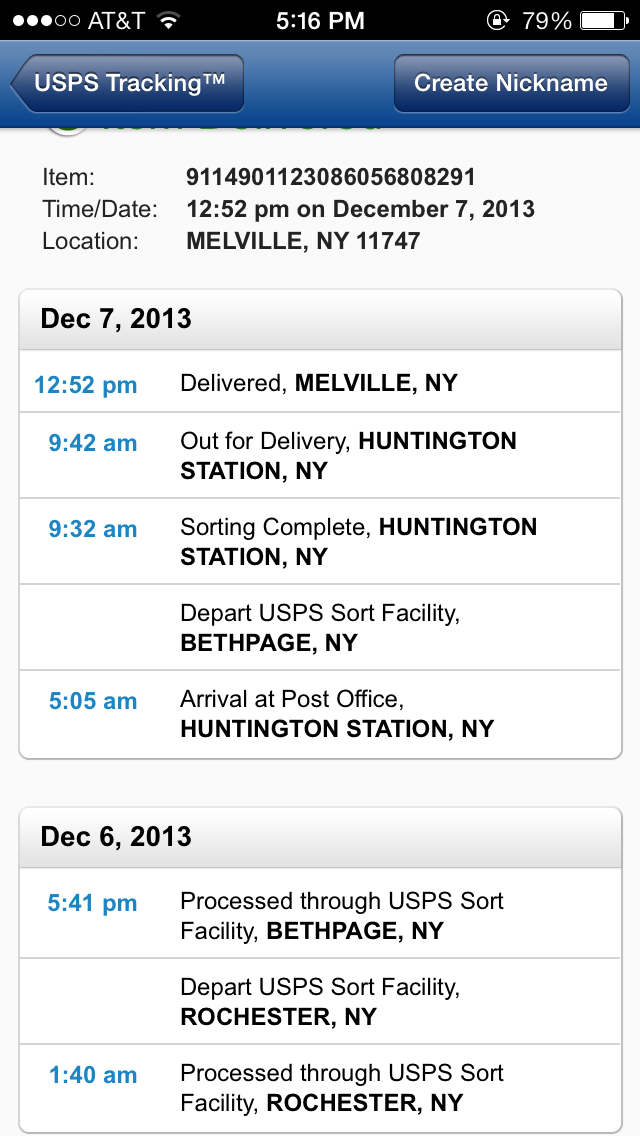Go back to USPS Tracking

tap(128, 83)
